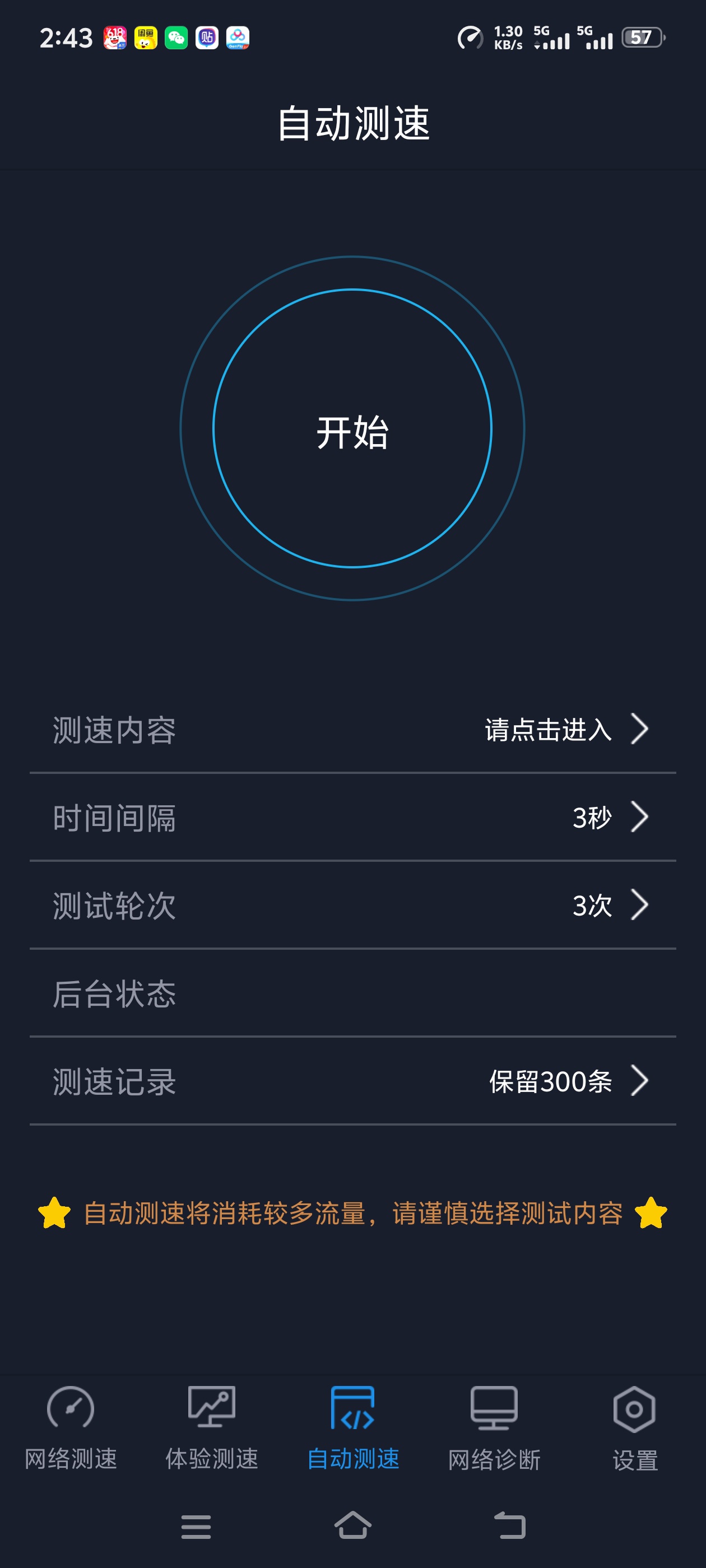Open the 测试轮次 rounds setting
This screenshot has height=1568, width=706.
(352, 904)
